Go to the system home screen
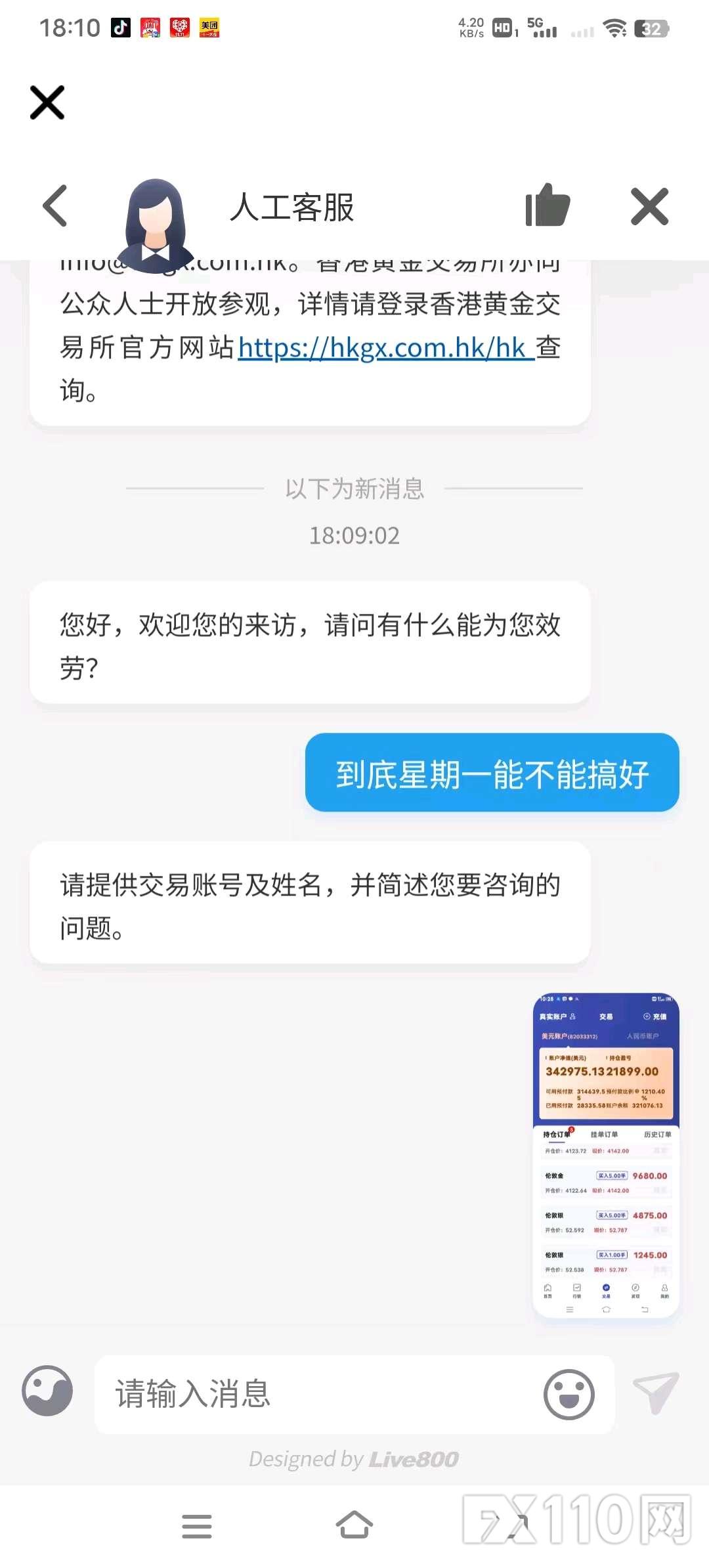Screen dimensions: 709x1568 [x=354, y=1525]
